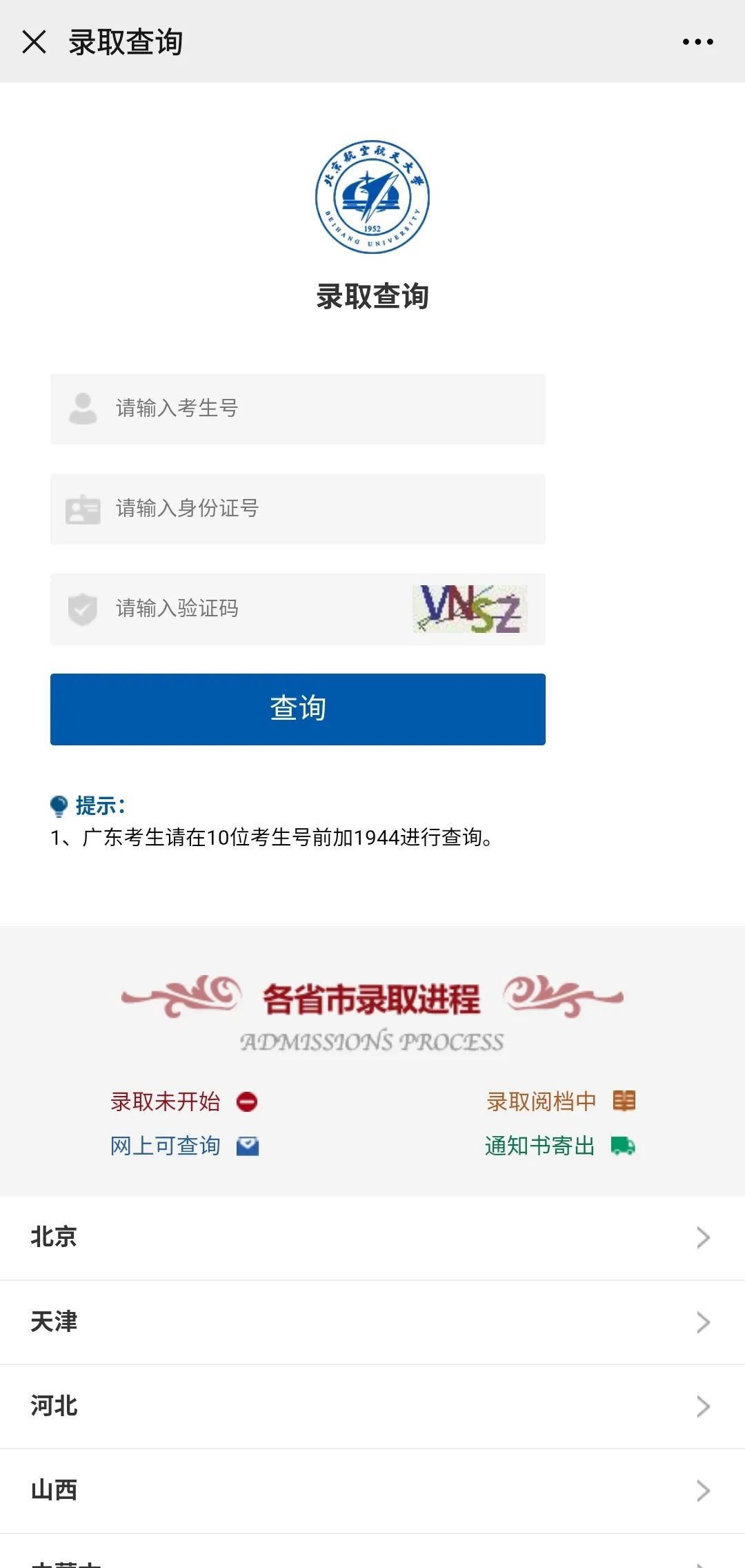Expand the 天津 province row

(x=372, y=1322)
